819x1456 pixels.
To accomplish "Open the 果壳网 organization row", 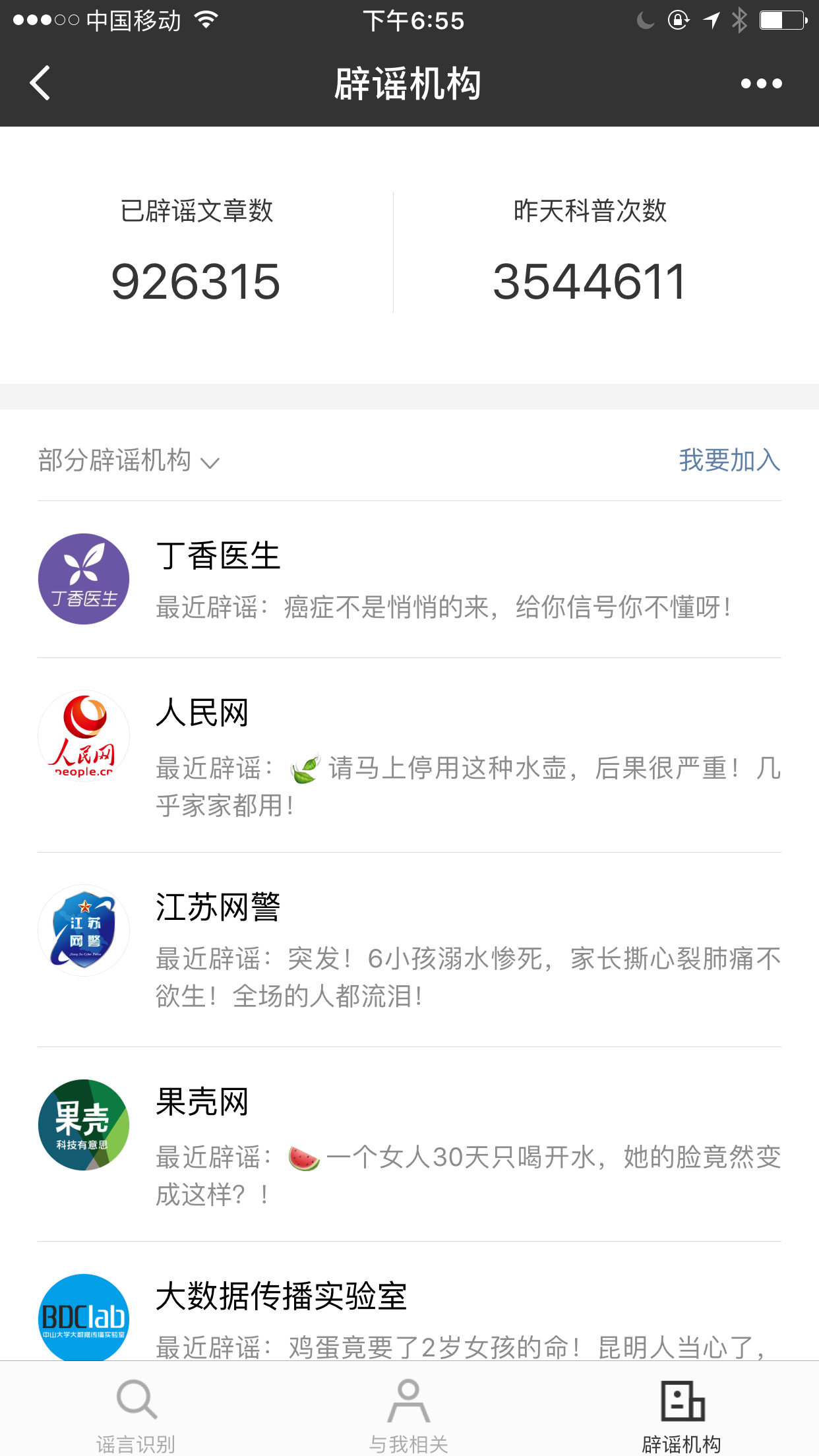I will coord(409,1144).
